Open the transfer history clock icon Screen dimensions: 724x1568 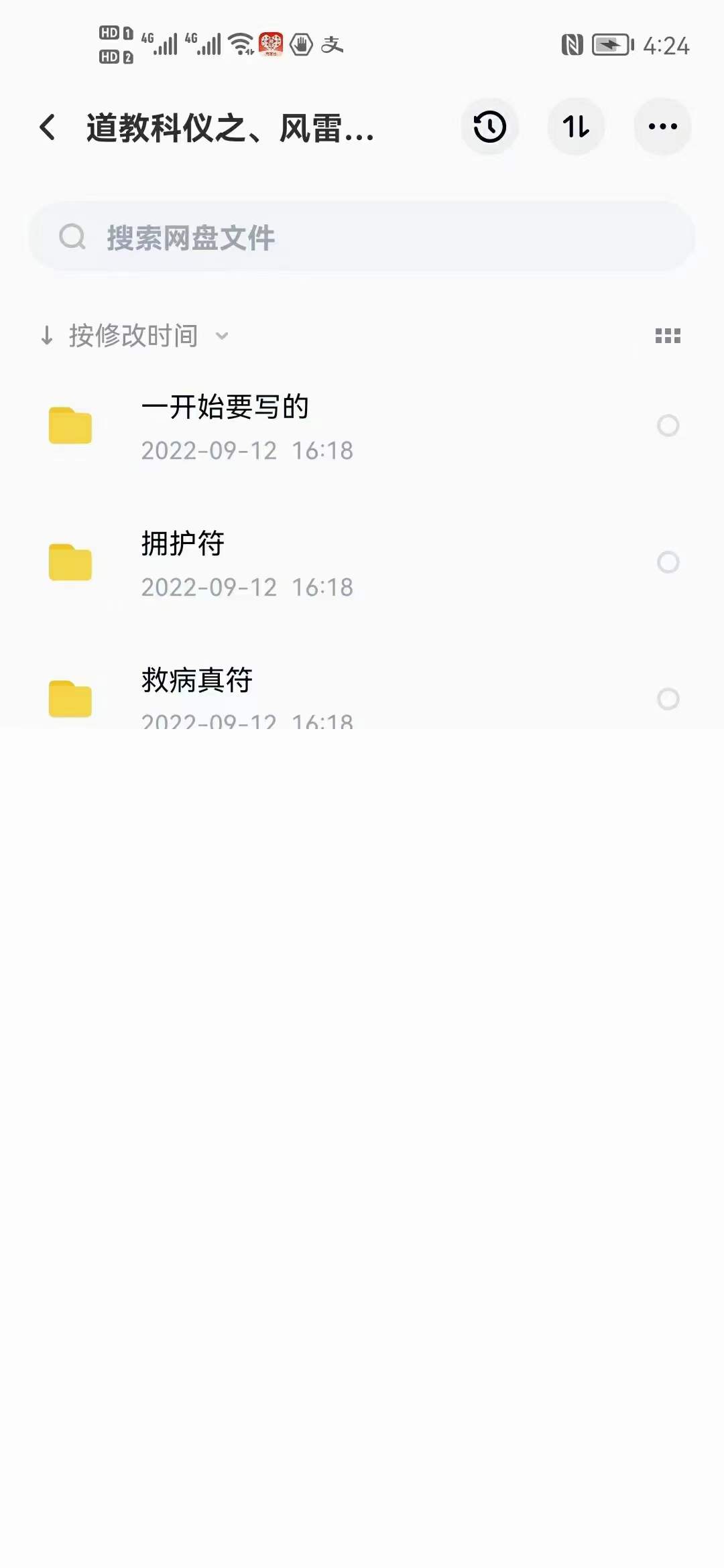point(489,127)
